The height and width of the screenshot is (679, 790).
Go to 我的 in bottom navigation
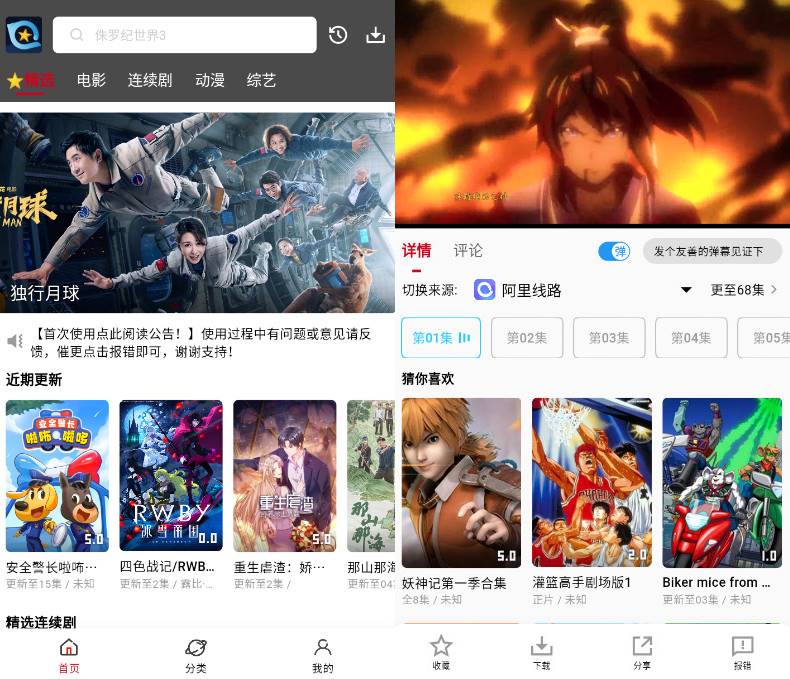point(322,655)
